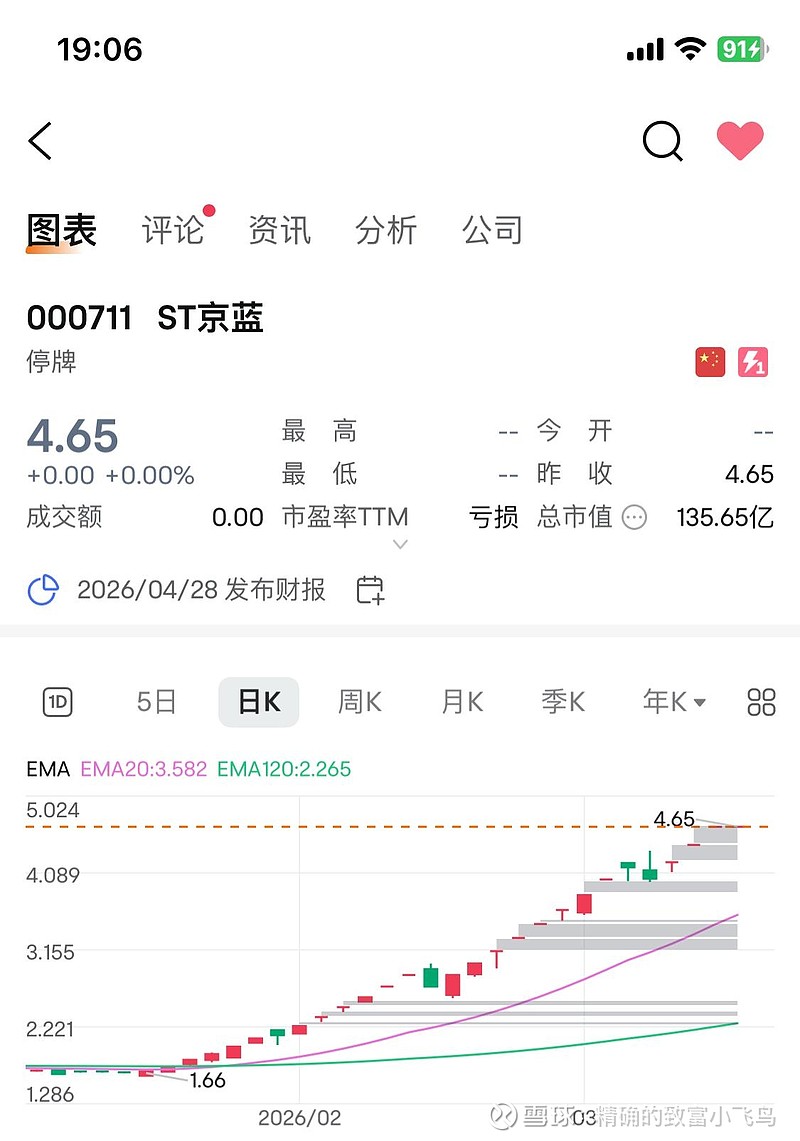This screenshot has height=1141, width=800.
Task: Switch chart to 周K
Action: [x=360, y=702]
